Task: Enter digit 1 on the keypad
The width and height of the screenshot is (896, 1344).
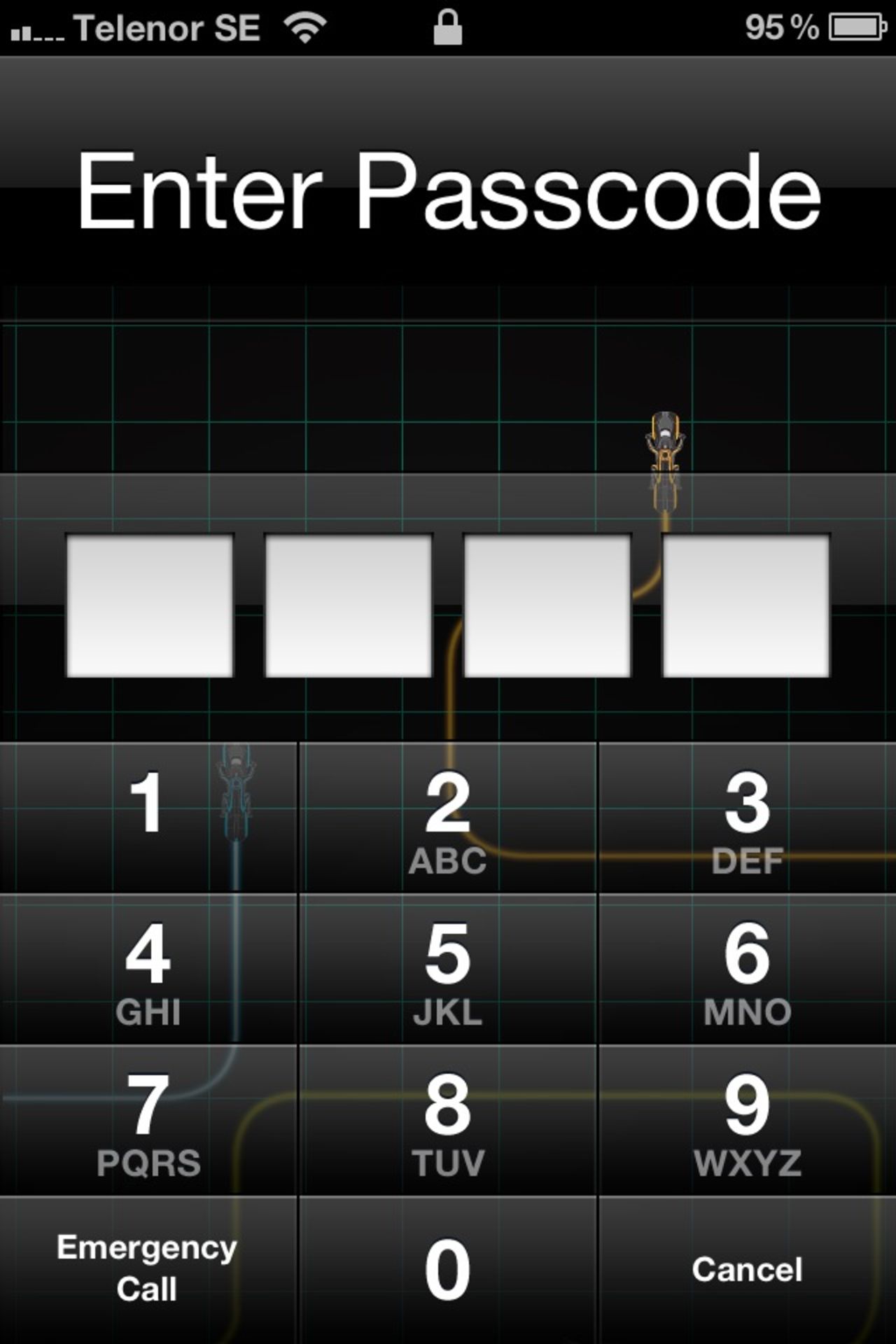Action: pos(148,817)
